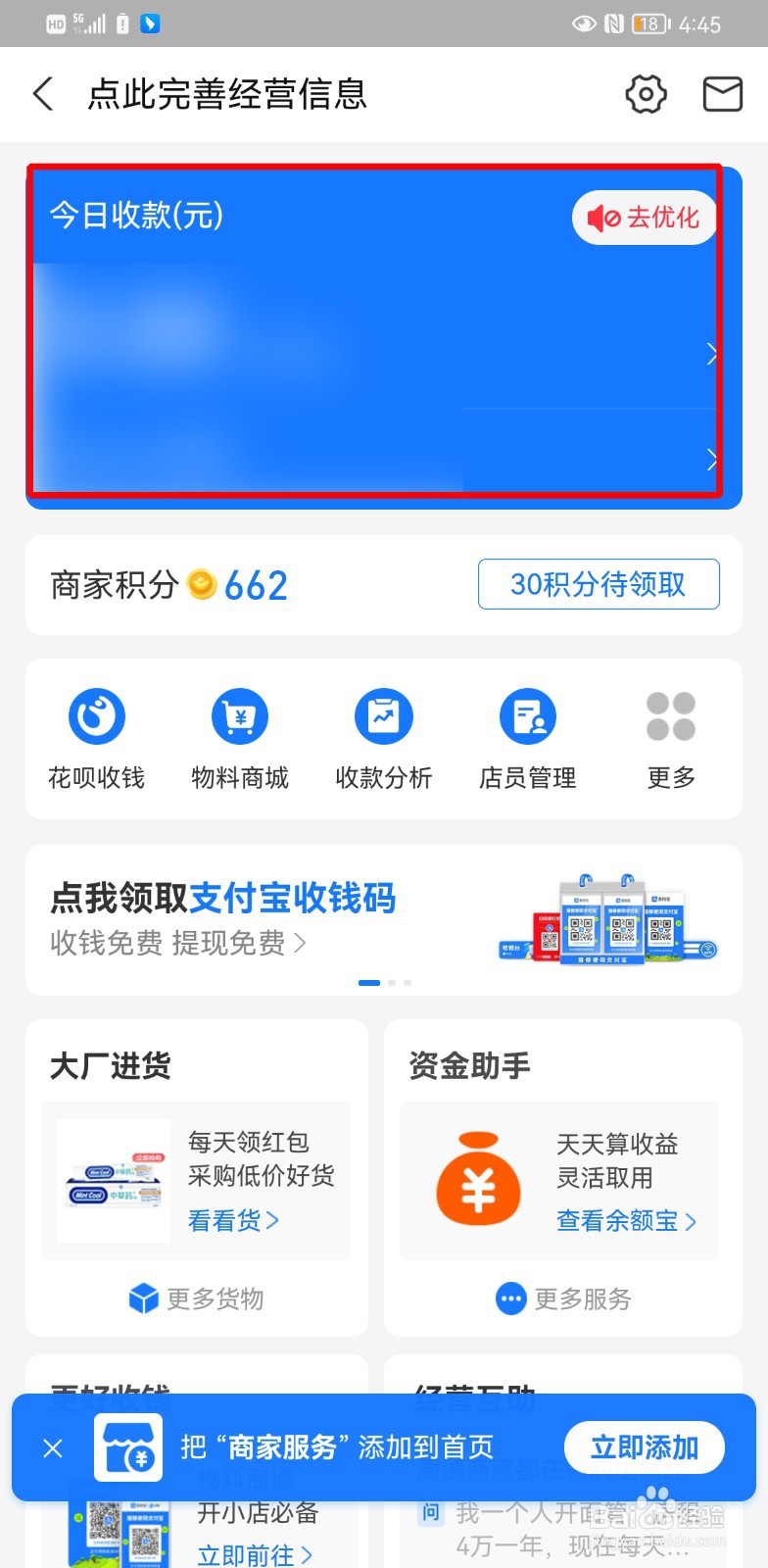The width and height of the screenshot is (768, 1568).
Task: Expand the second row in 今日收款 card
Action: click(x=712, y=459)
